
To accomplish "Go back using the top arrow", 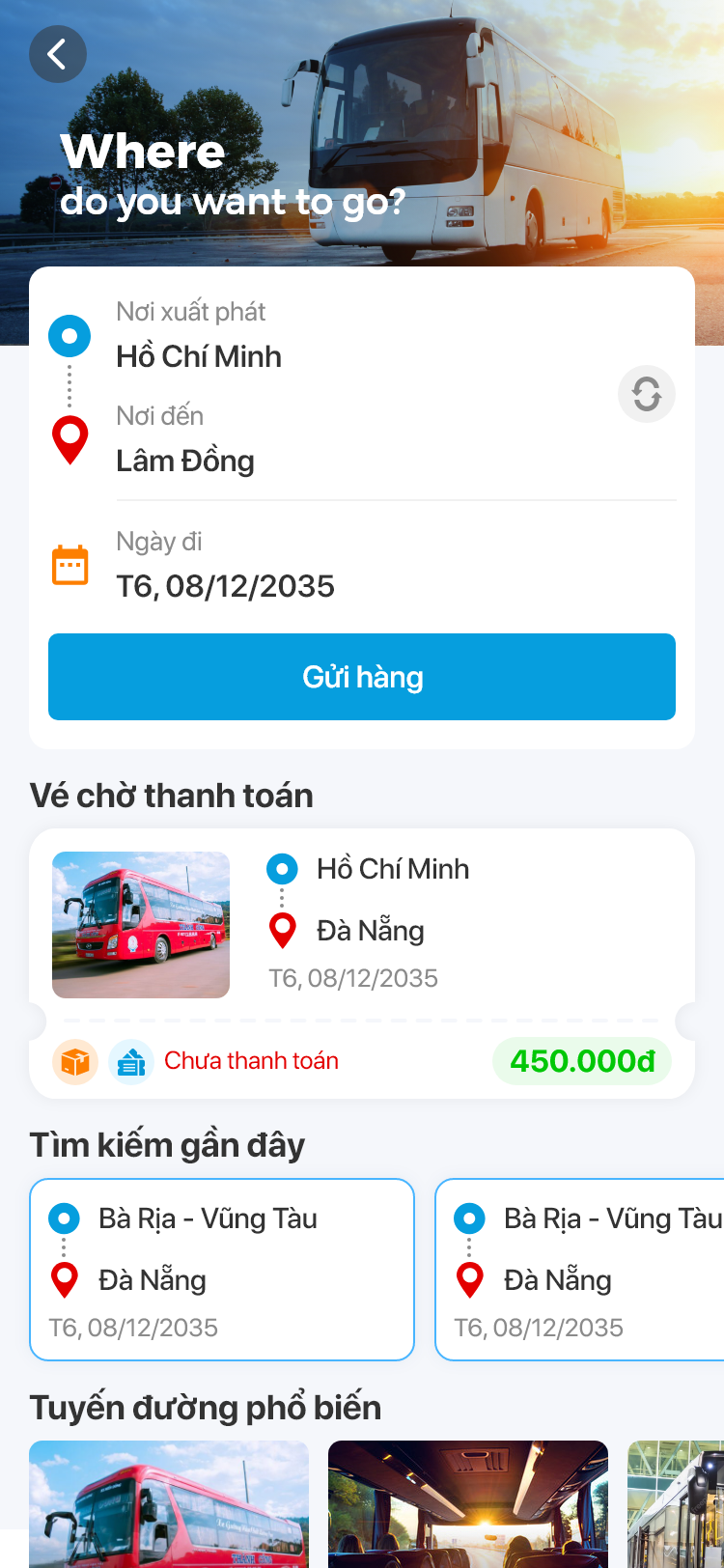I will (x=58, y=54).
